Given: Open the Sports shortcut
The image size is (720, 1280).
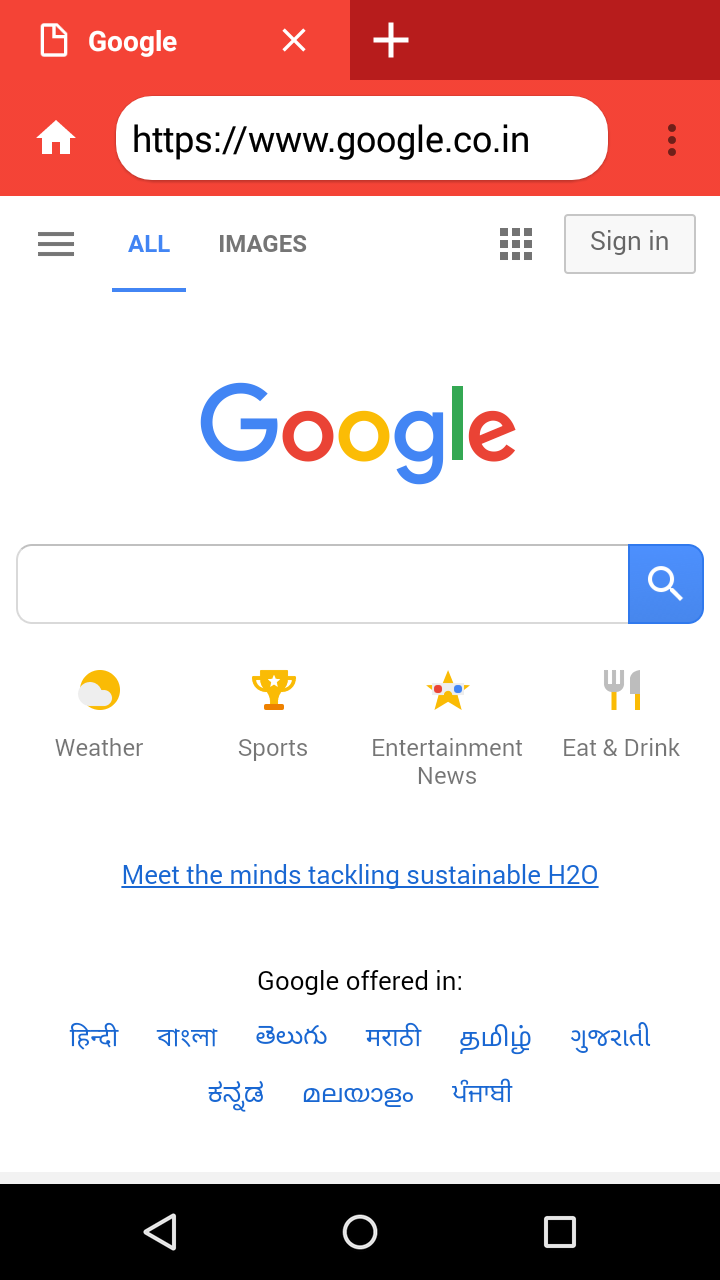Looking at the screenshot, I should pyautogui.click(x=273, y=712).
